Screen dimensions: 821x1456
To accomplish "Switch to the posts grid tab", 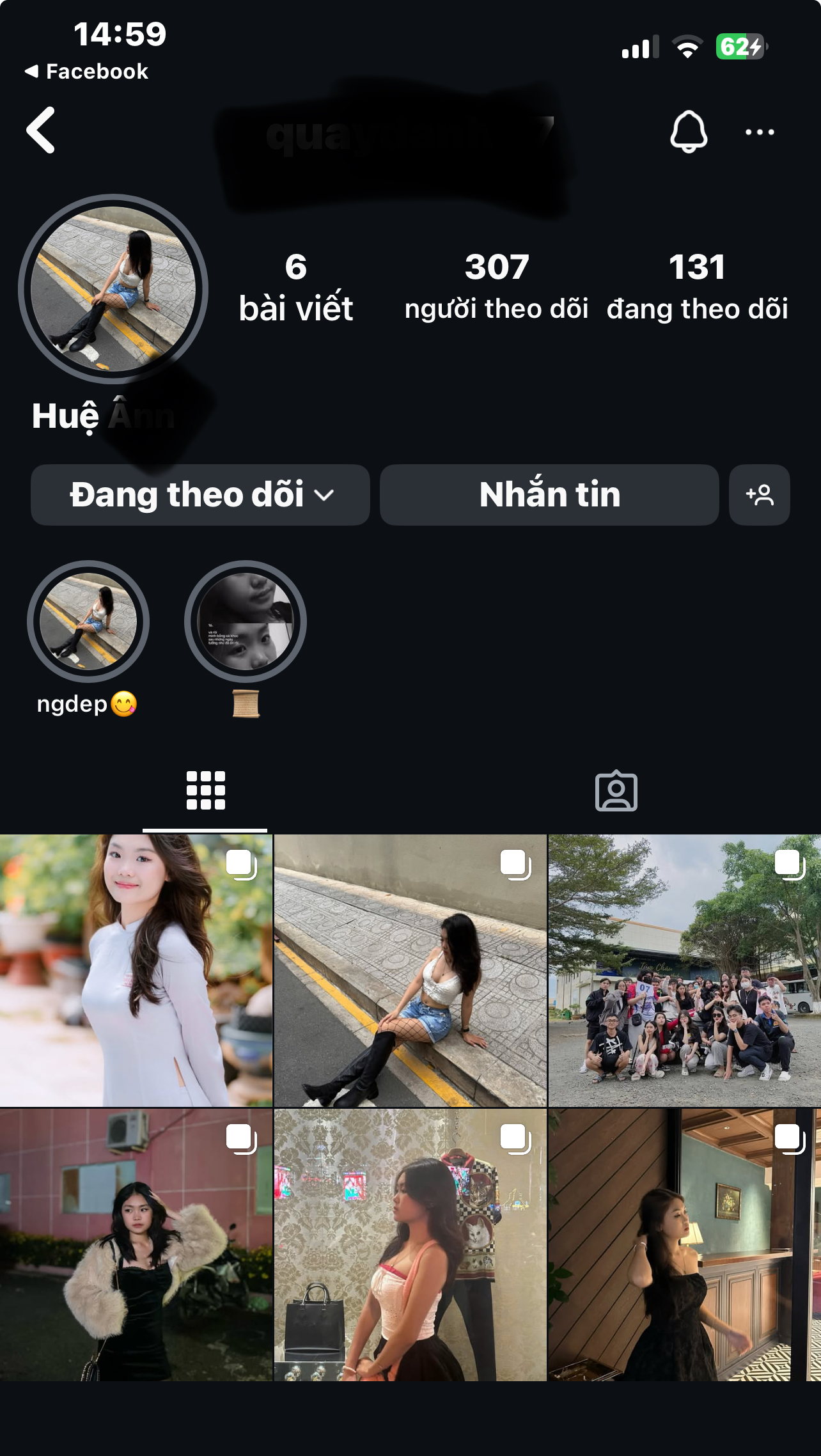I will coord(205,791).
